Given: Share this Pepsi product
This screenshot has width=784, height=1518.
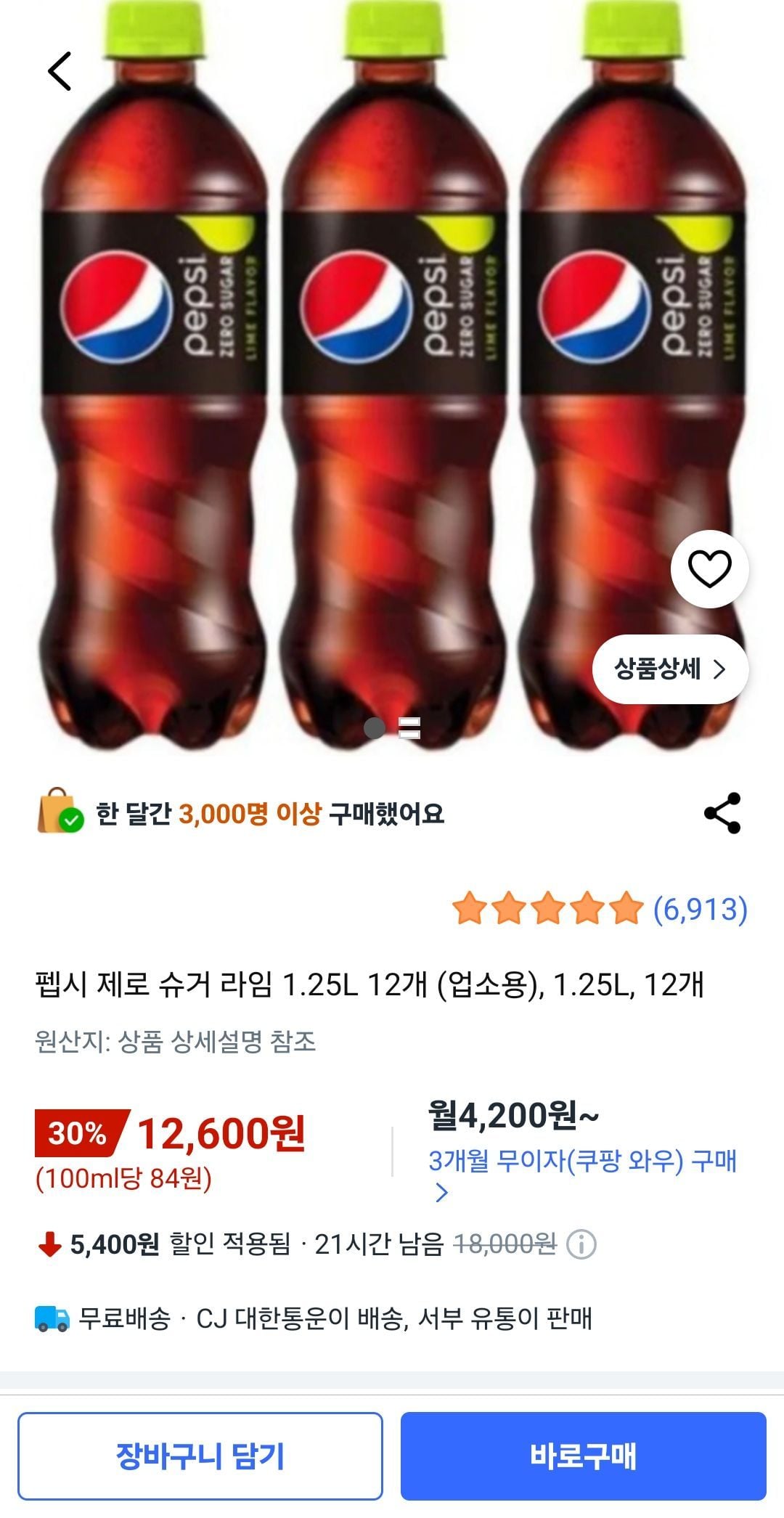Looking at the screenshot, I should [x=722, y=813].
